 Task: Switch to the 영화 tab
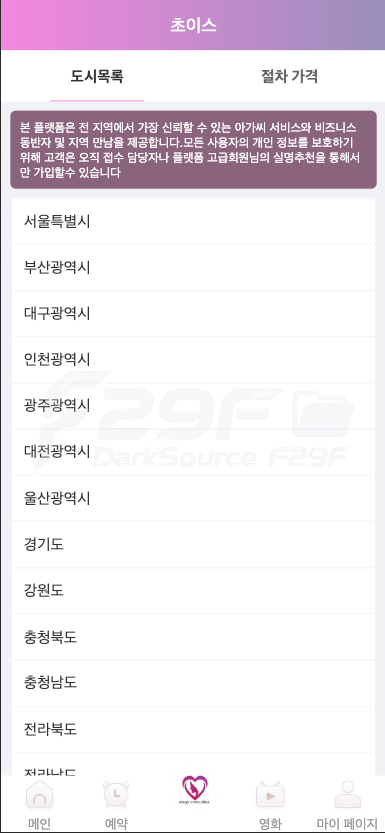point(270,805)
